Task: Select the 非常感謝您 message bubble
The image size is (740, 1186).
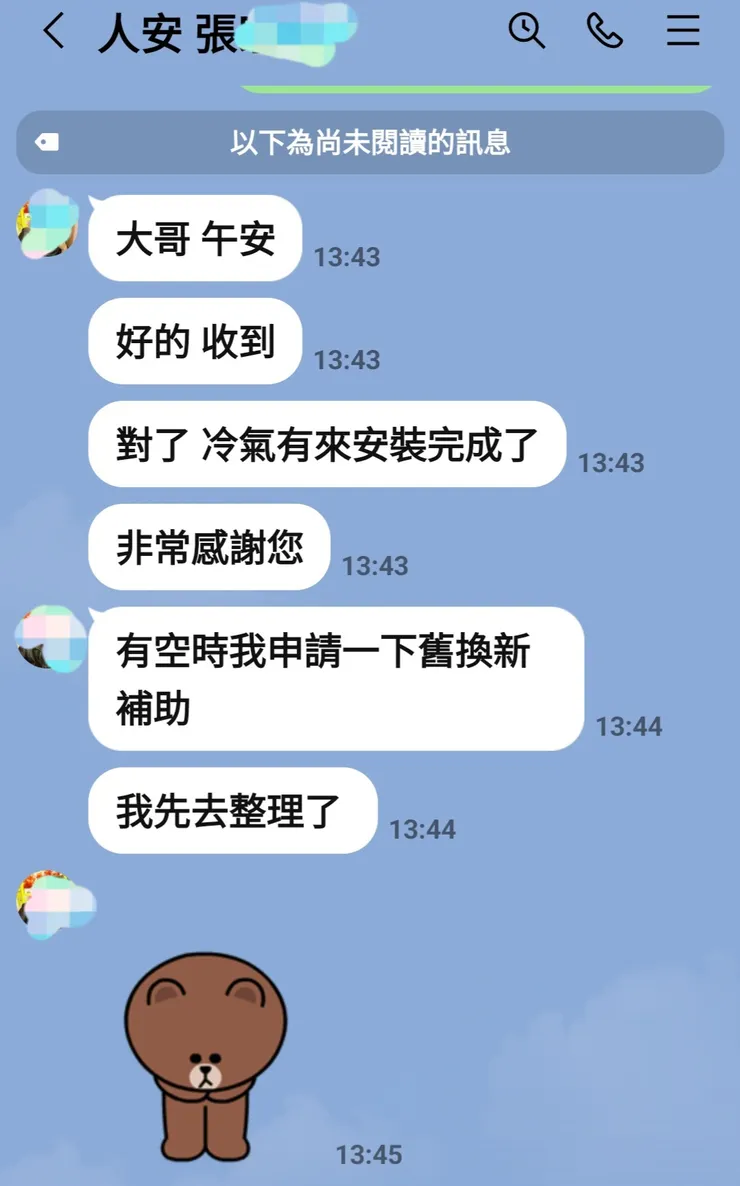Action: point(208,546)
